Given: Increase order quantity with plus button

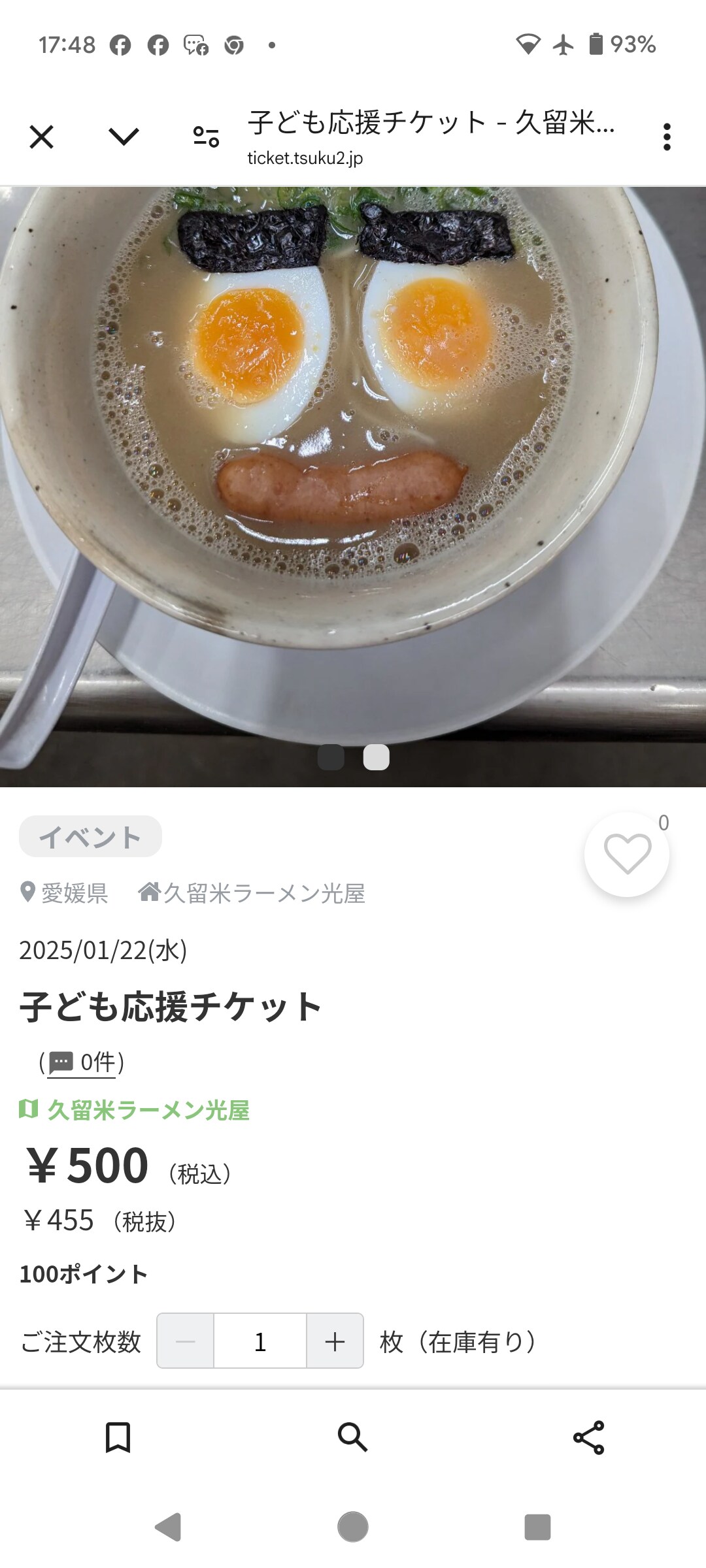Looking at the screenshot, I should point(335,1341).
